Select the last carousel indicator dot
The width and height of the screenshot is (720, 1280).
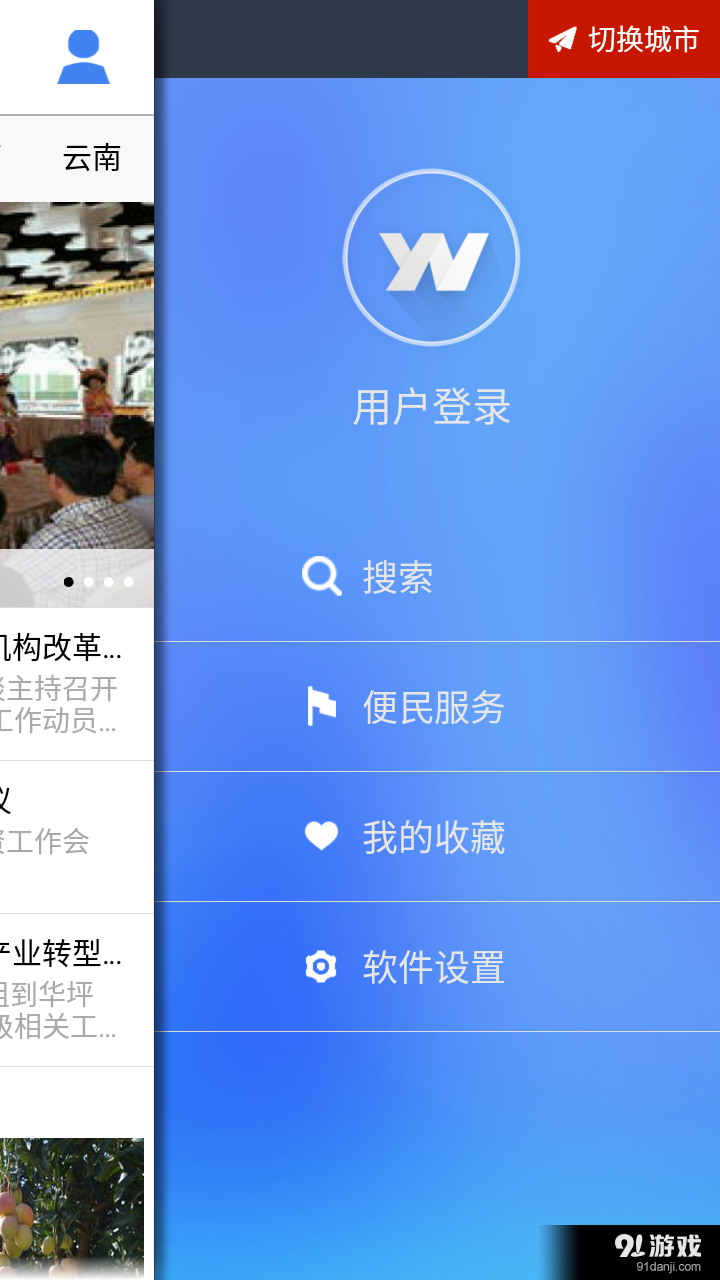point(127,581)
